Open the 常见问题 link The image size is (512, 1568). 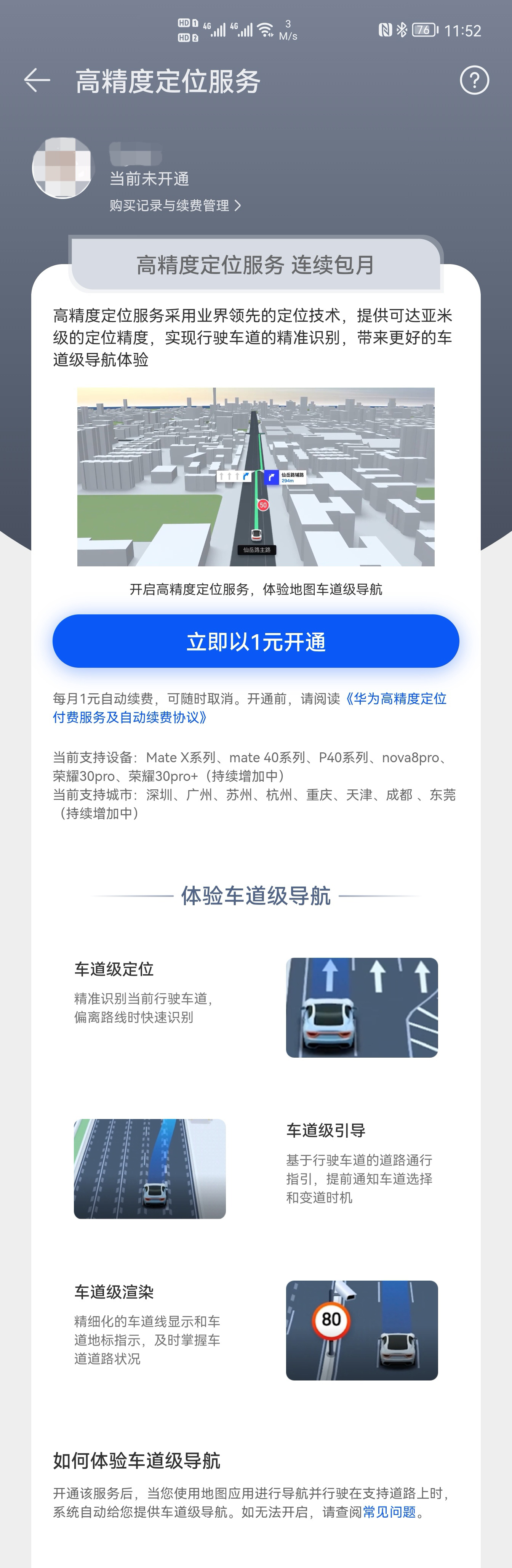coord(389,1512)
